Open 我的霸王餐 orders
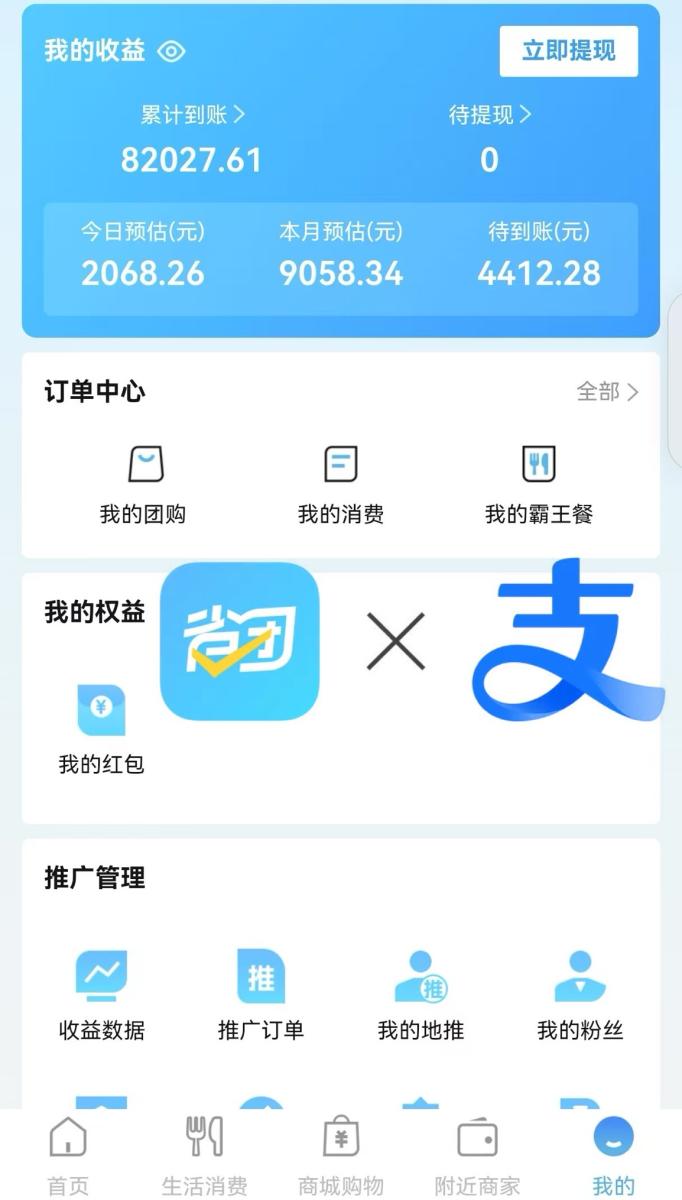Screen dimensions: 682x1200 [x=539, y=486]
